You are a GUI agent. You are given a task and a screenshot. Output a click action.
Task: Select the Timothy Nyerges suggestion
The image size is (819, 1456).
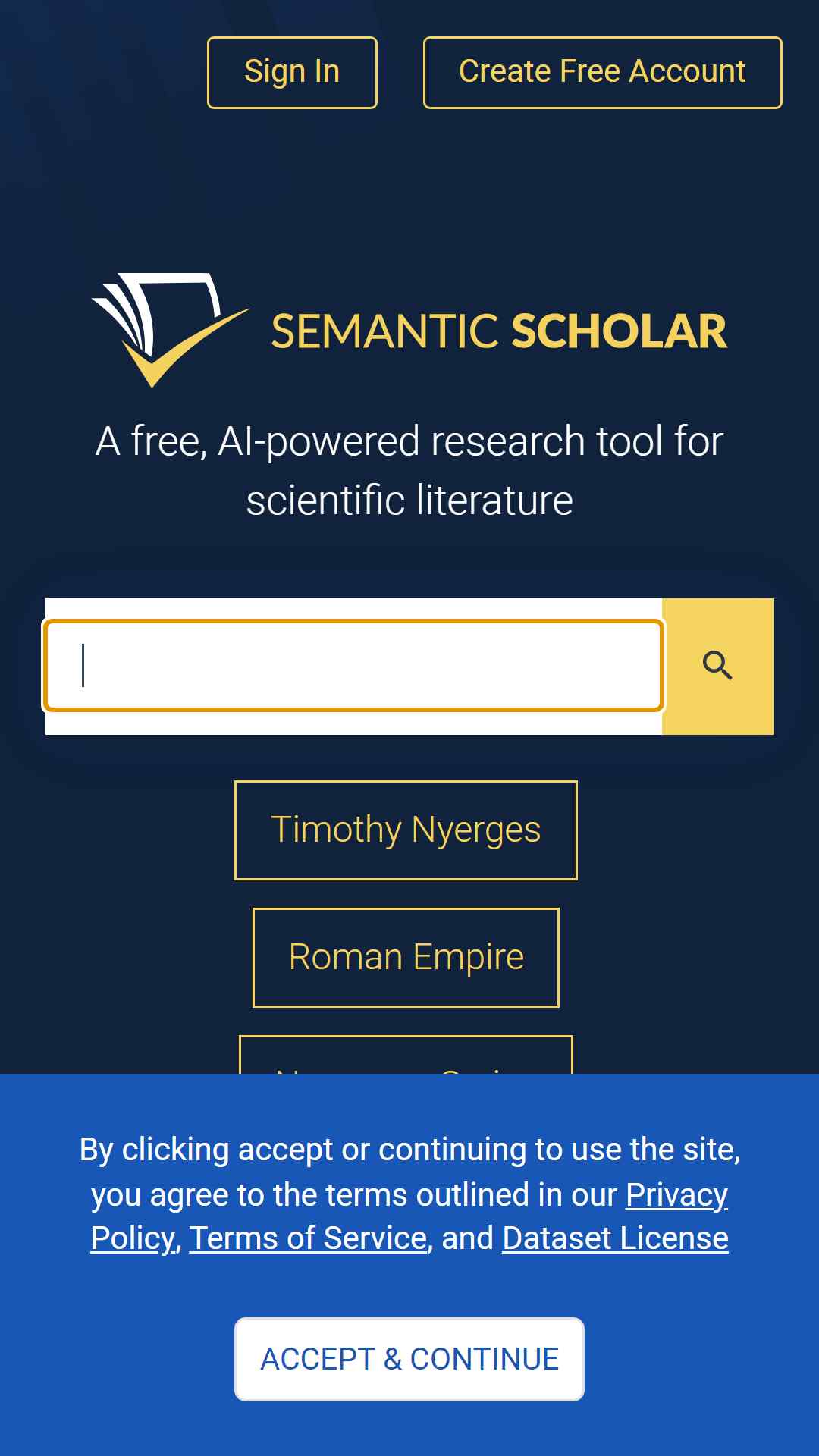pyautogui.click(x=406, y=830)
